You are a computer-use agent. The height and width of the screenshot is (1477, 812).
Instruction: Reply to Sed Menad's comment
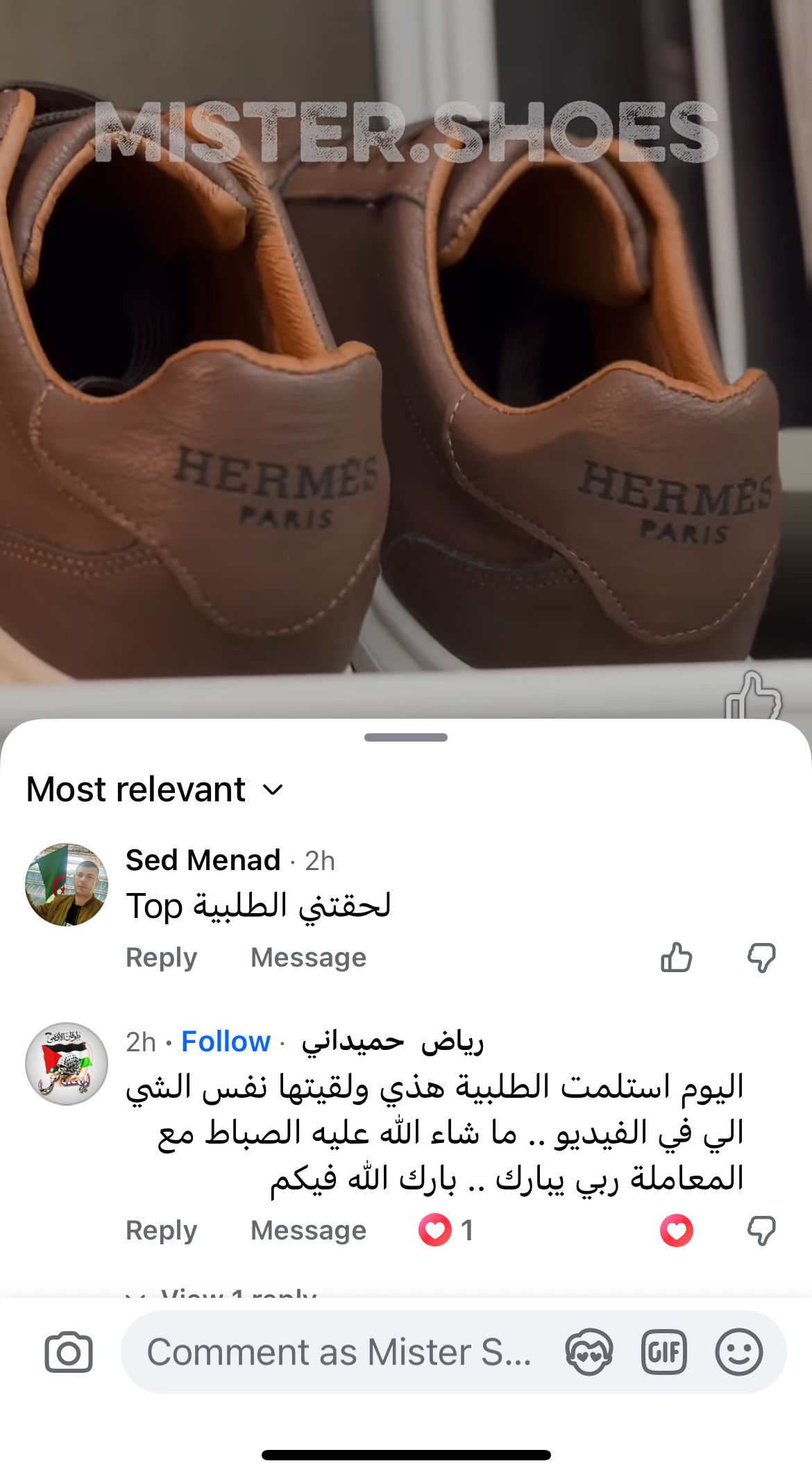[x=161, y=958]
